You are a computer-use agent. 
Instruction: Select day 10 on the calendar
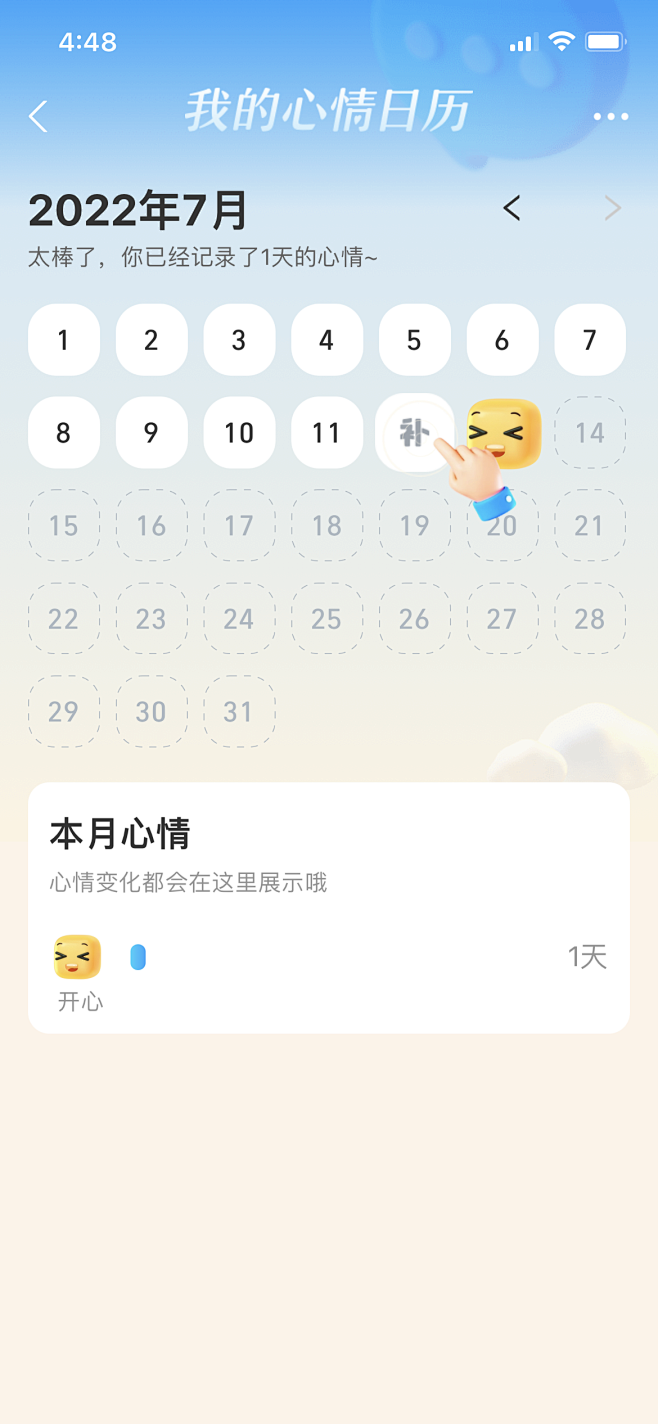[239, 433]
